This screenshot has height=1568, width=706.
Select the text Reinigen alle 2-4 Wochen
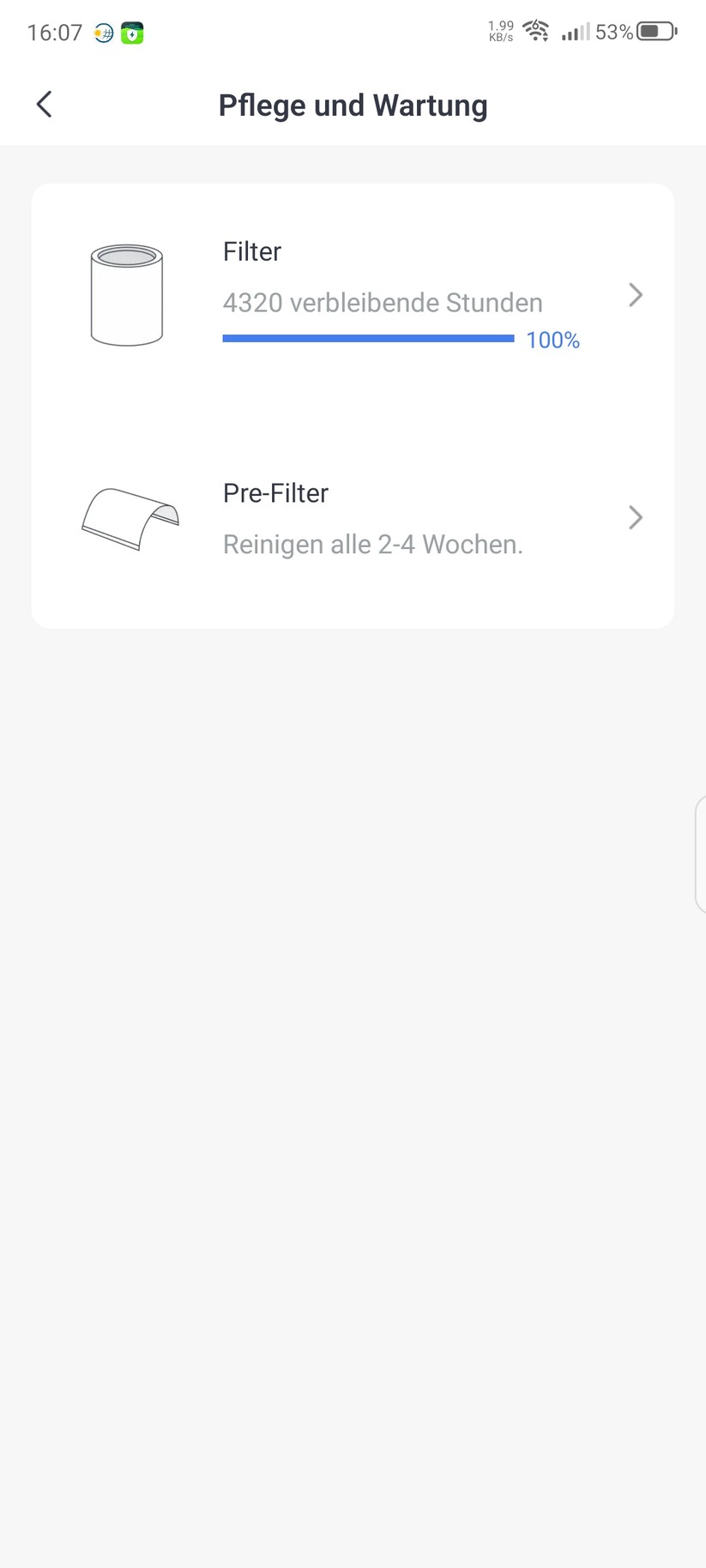[x=372, y=544]
